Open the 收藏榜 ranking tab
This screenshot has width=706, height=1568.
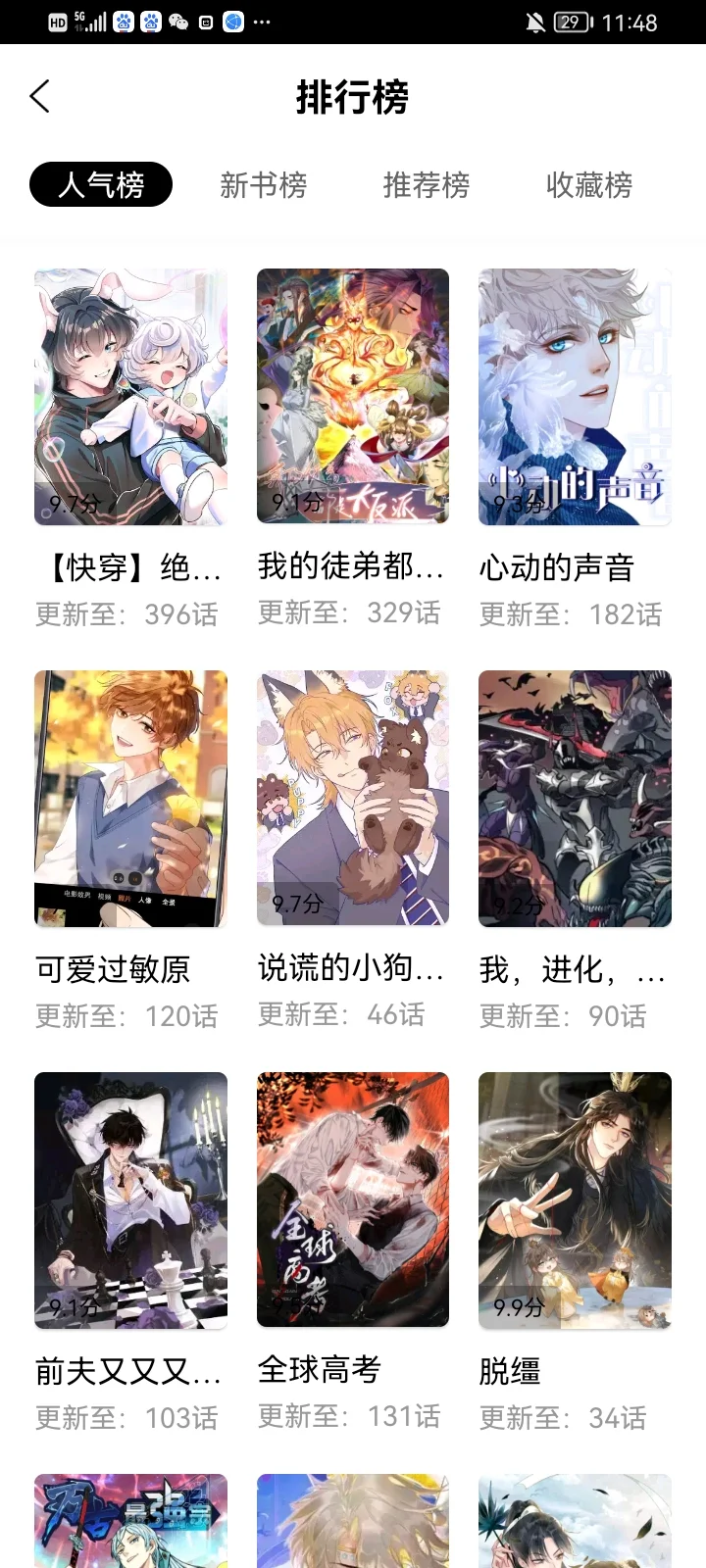click(588, 184)
